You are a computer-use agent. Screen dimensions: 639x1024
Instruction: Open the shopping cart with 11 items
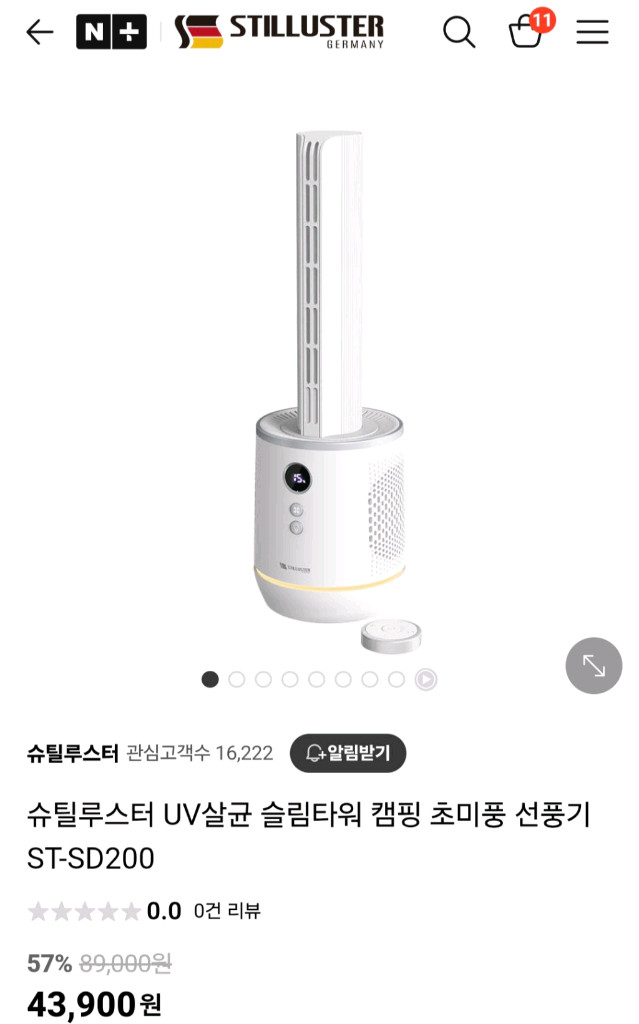[x=526, y=32]
